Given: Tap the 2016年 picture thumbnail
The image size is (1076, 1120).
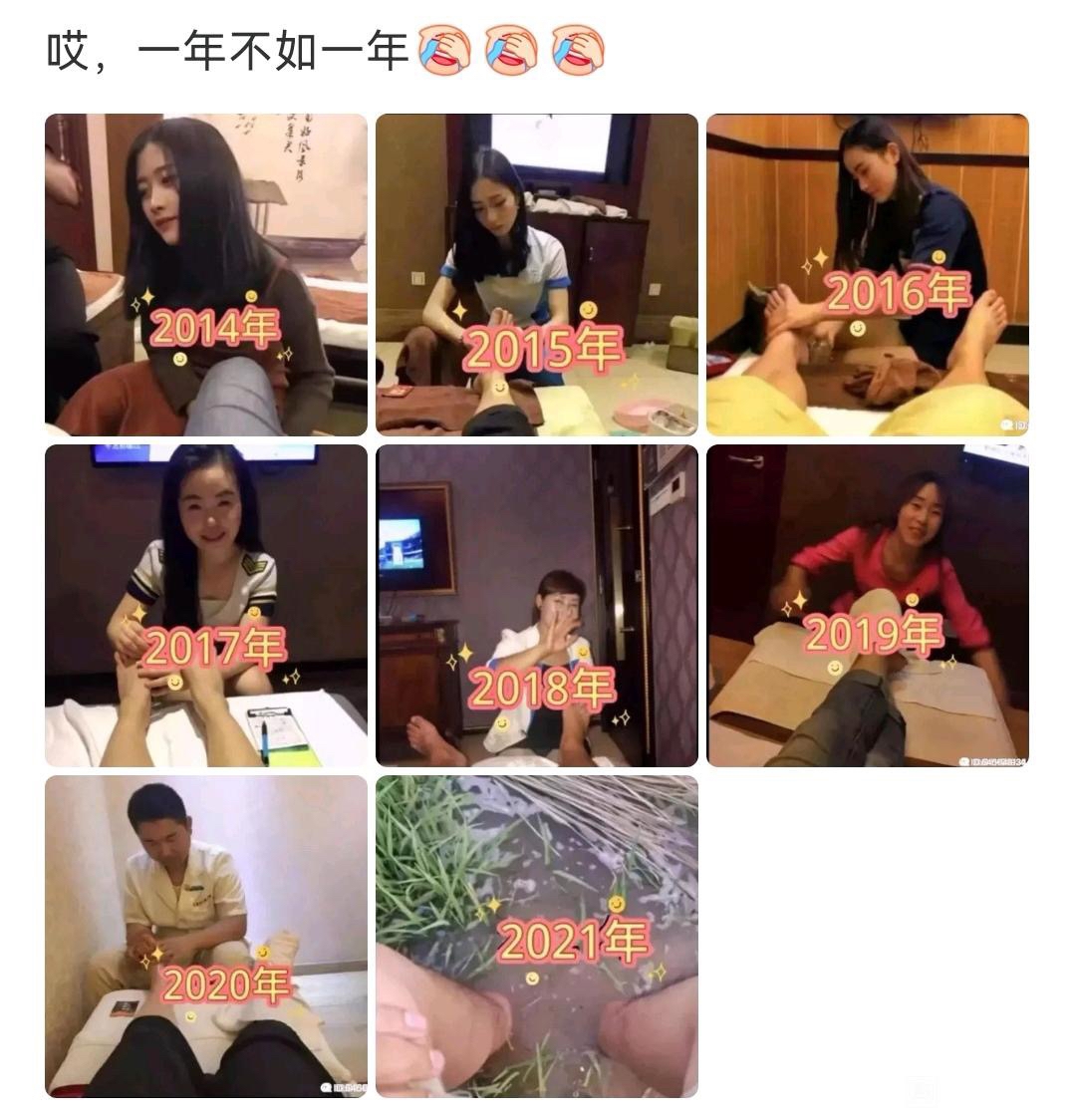Looking at the screenshot, I should pyautogui.click(x=867, y=275).
